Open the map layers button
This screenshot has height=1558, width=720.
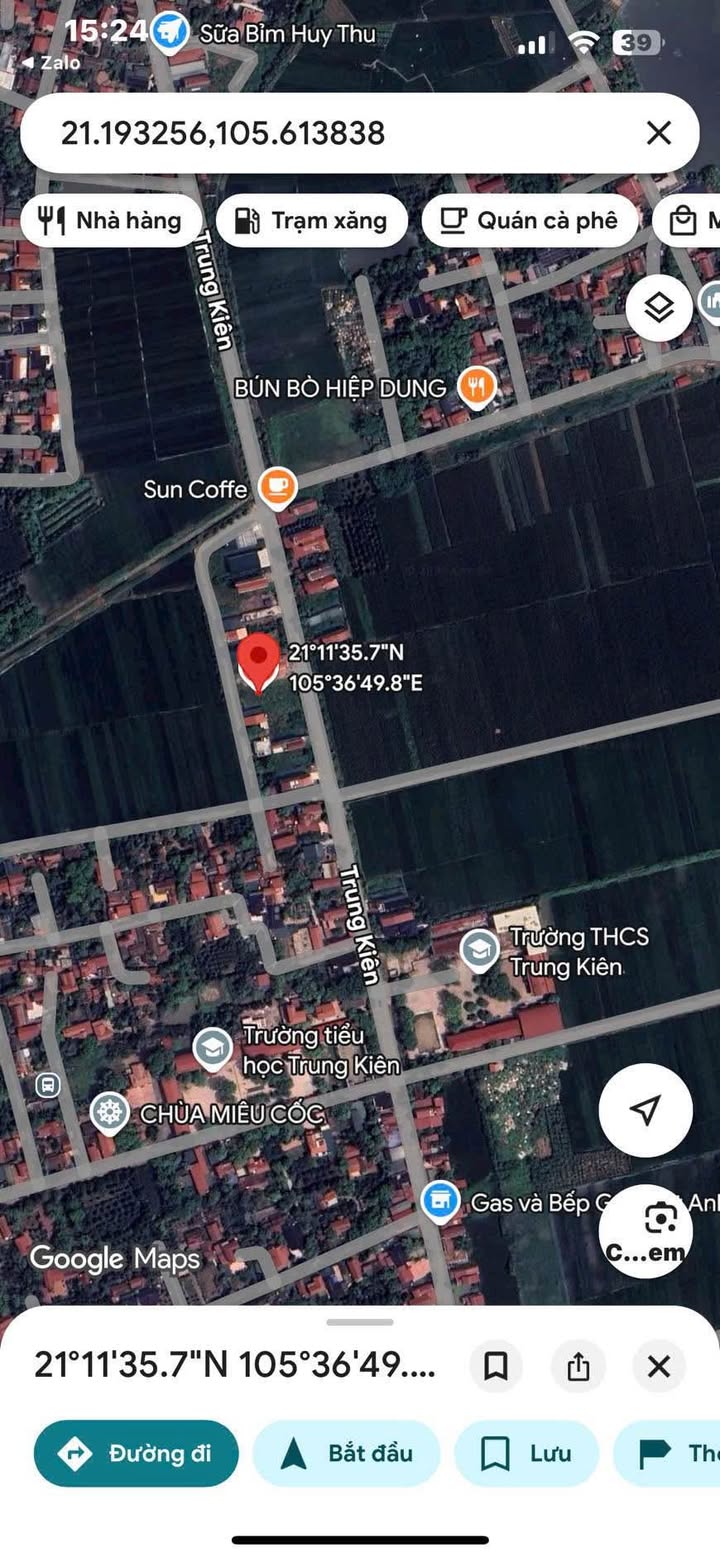click(x=659, y=308)
